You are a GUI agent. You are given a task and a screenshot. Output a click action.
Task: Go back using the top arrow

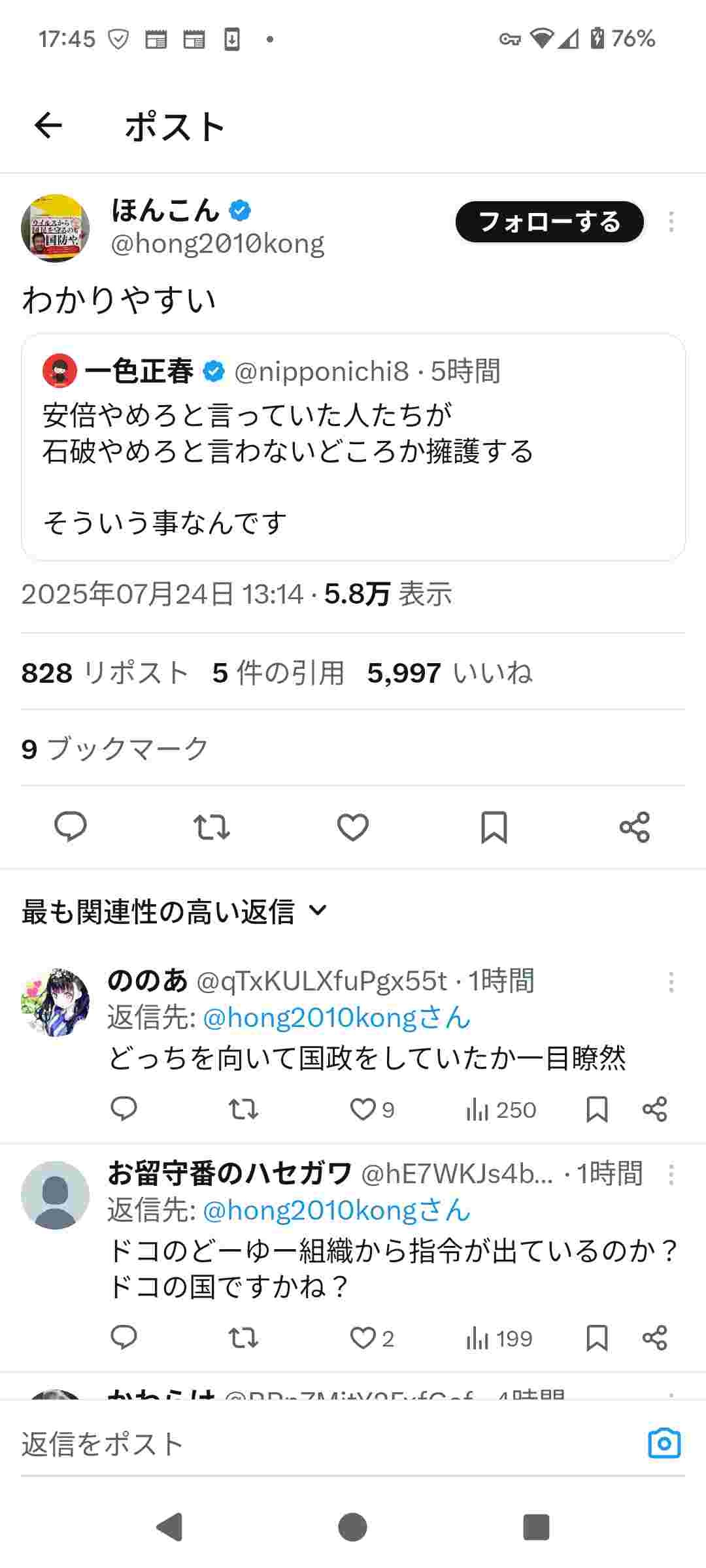click(x=48, y=125)
